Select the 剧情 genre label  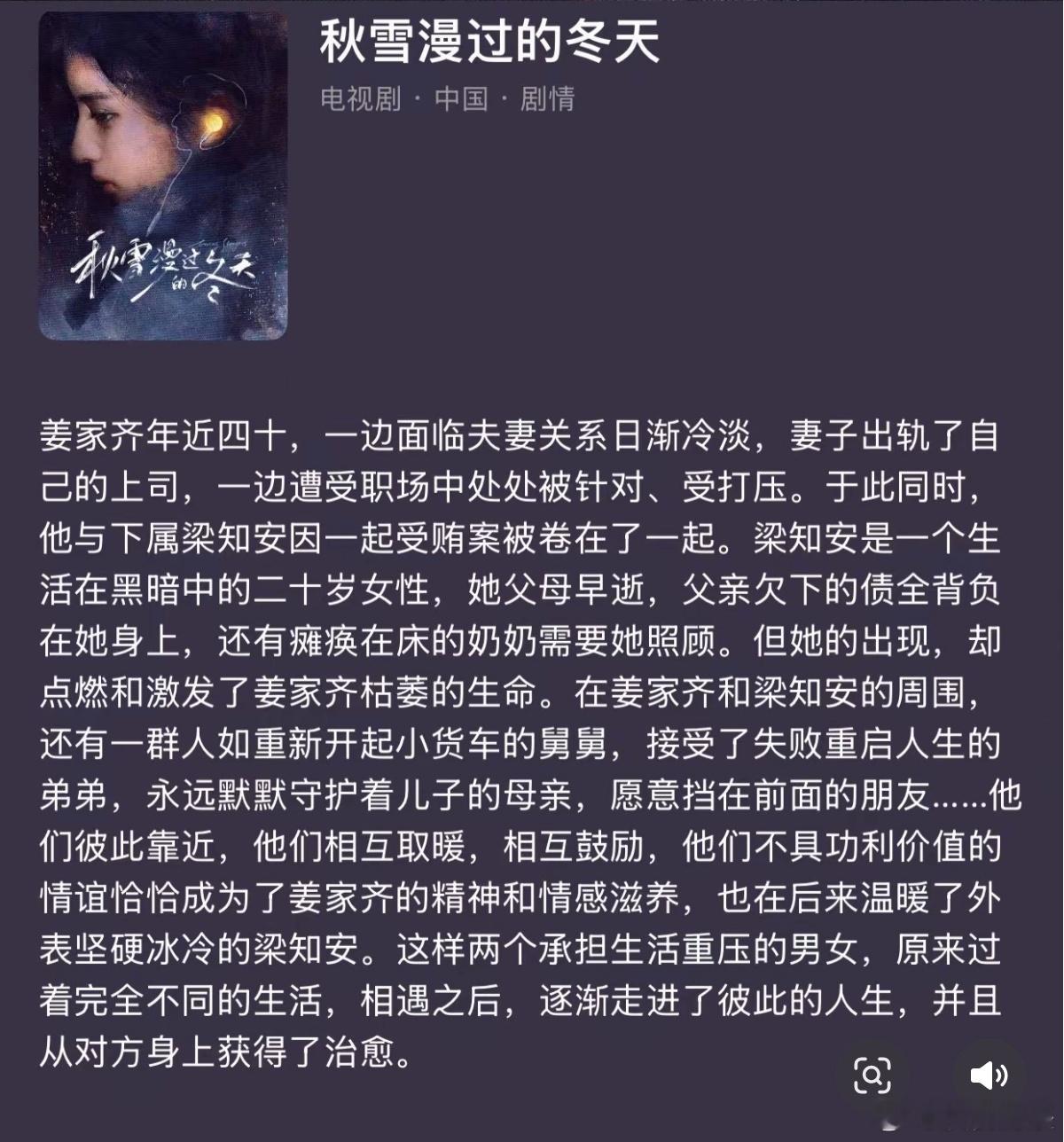(x=550, y=101)
